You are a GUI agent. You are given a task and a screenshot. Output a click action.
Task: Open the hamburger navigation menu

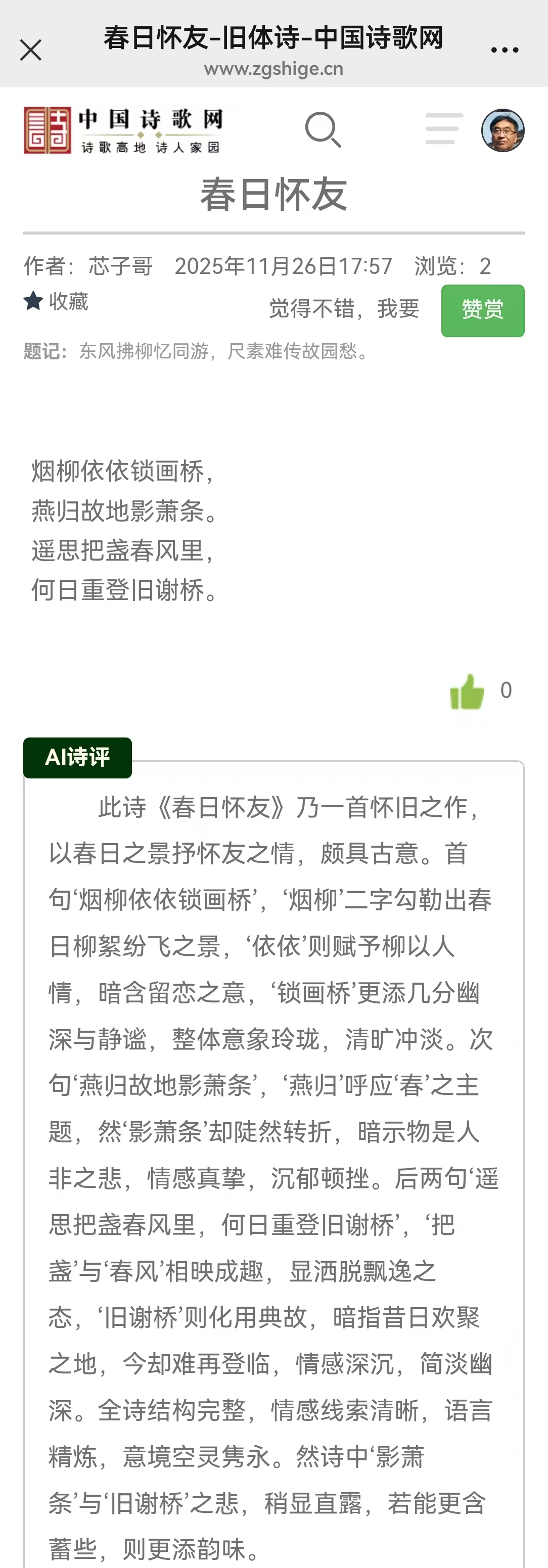[x=444, y=128]
